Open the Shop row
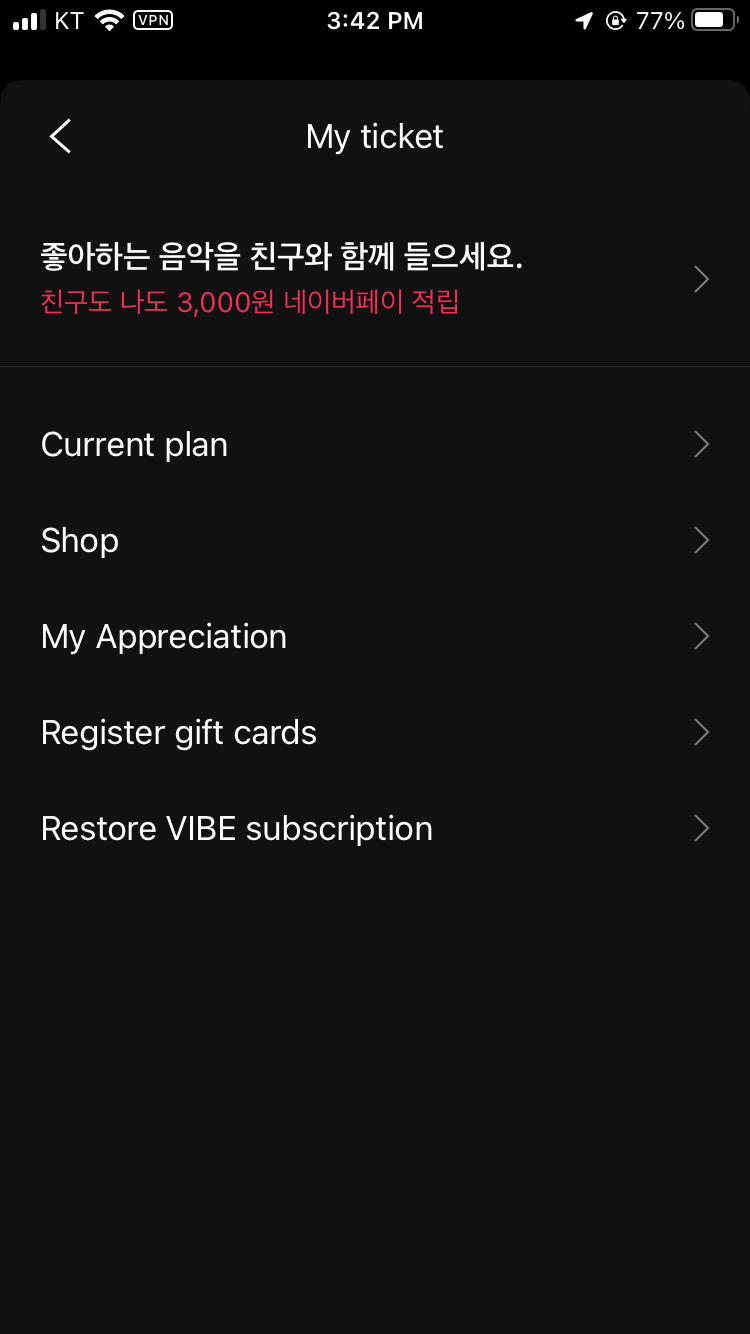 point(375,540)
